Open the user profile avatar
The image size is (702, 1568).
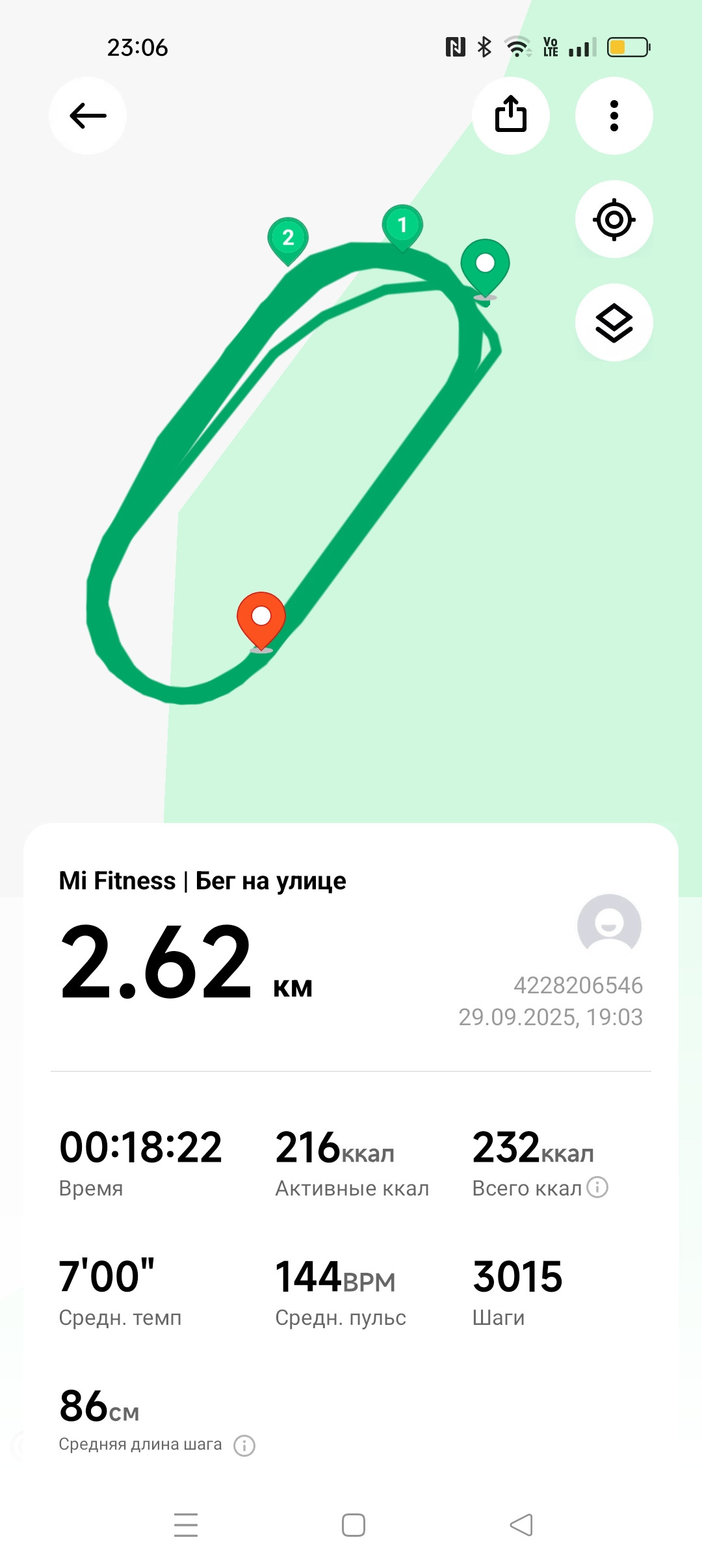coord(609,926)
